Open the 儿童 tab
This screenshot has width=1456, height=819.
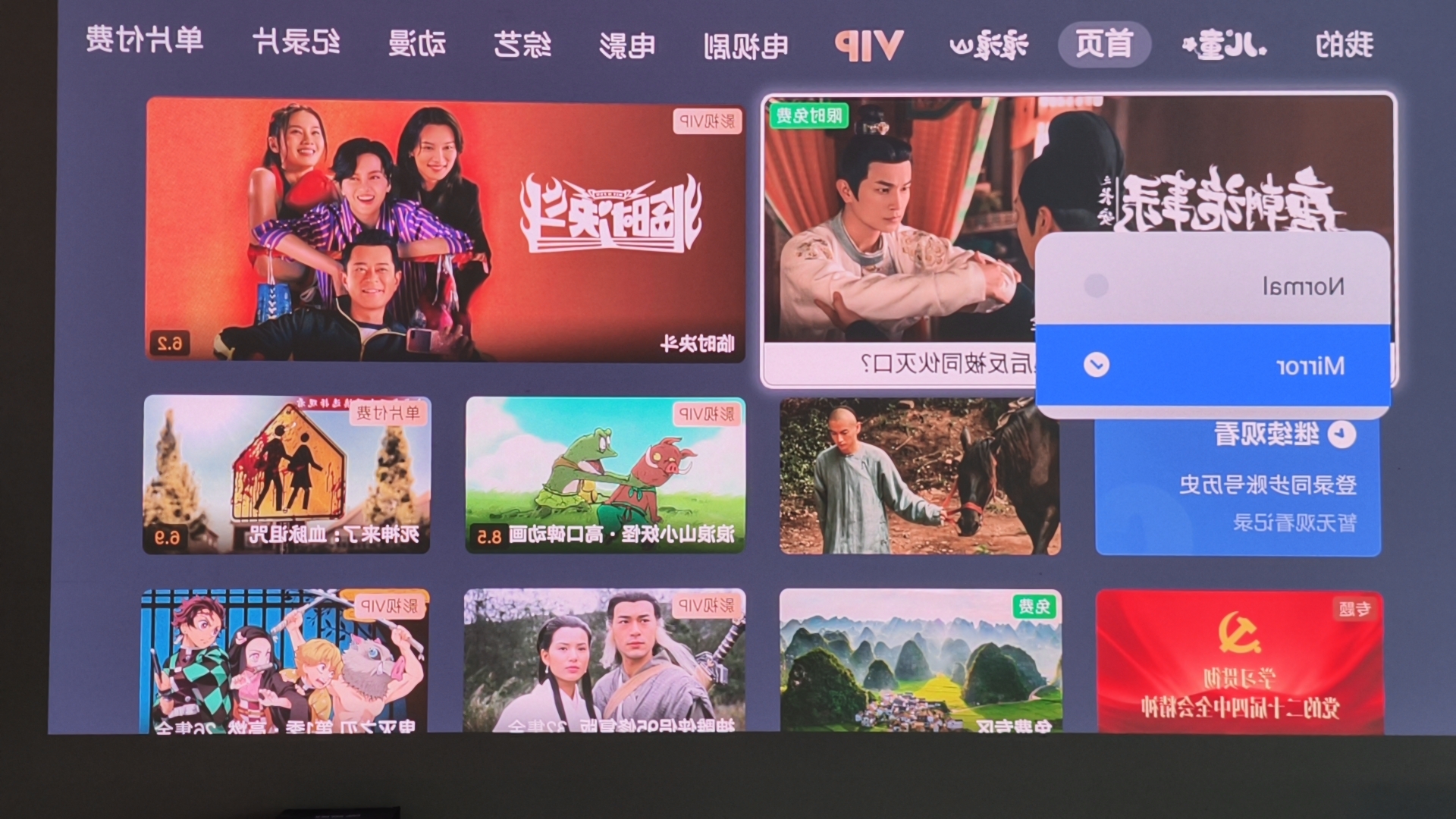1224,45
